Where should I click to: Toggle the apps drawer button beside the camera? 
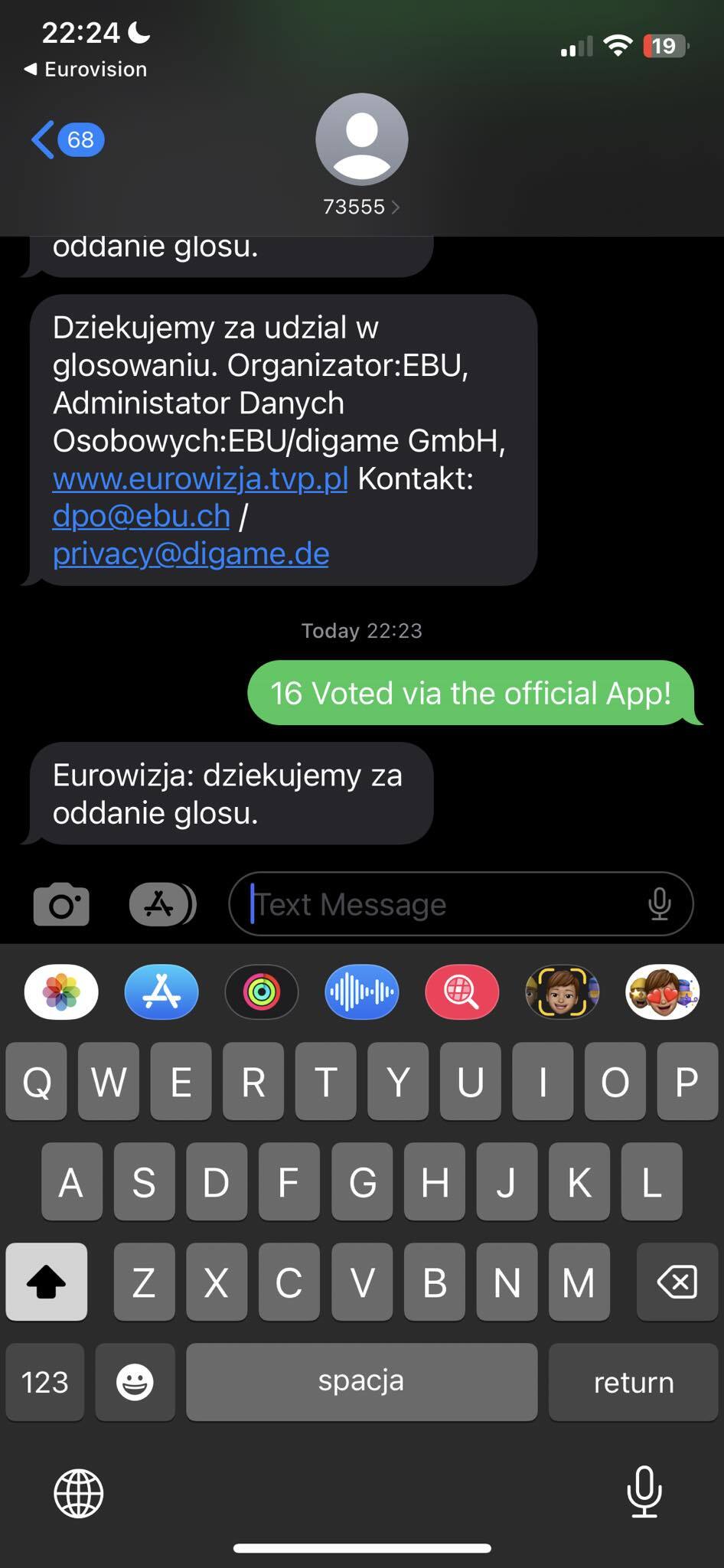161,904
